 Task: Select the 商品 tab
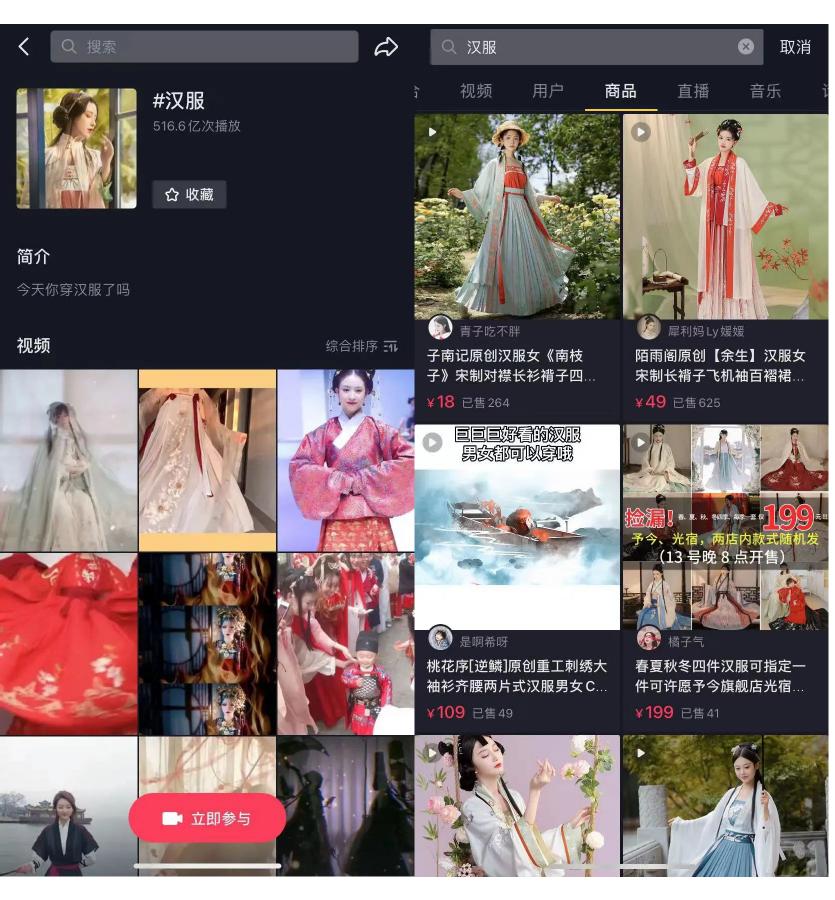click(x=621, y=91)
